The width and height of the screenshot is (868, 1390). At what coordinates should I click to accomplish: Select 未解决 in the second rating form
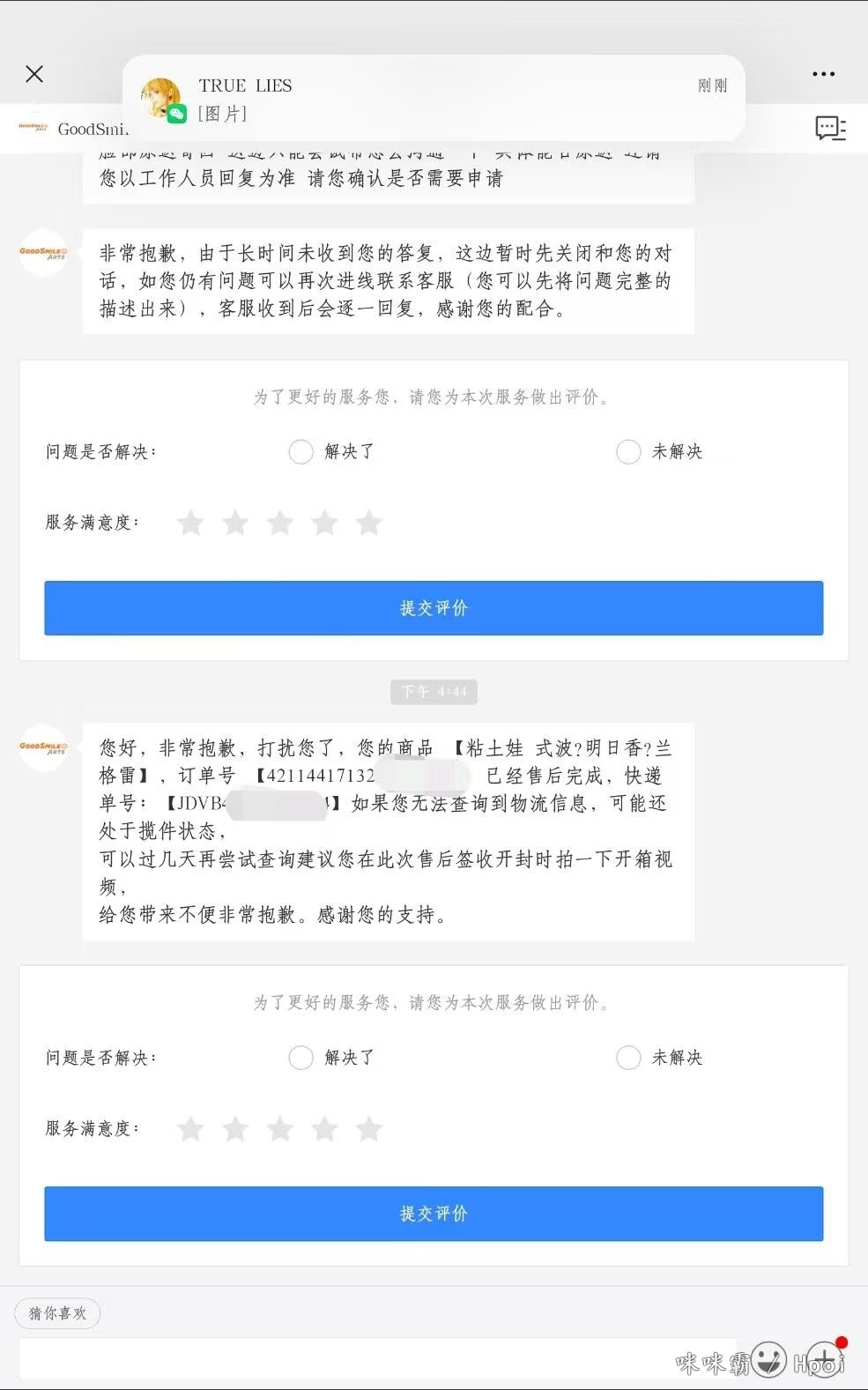[x=628, y=1058]
